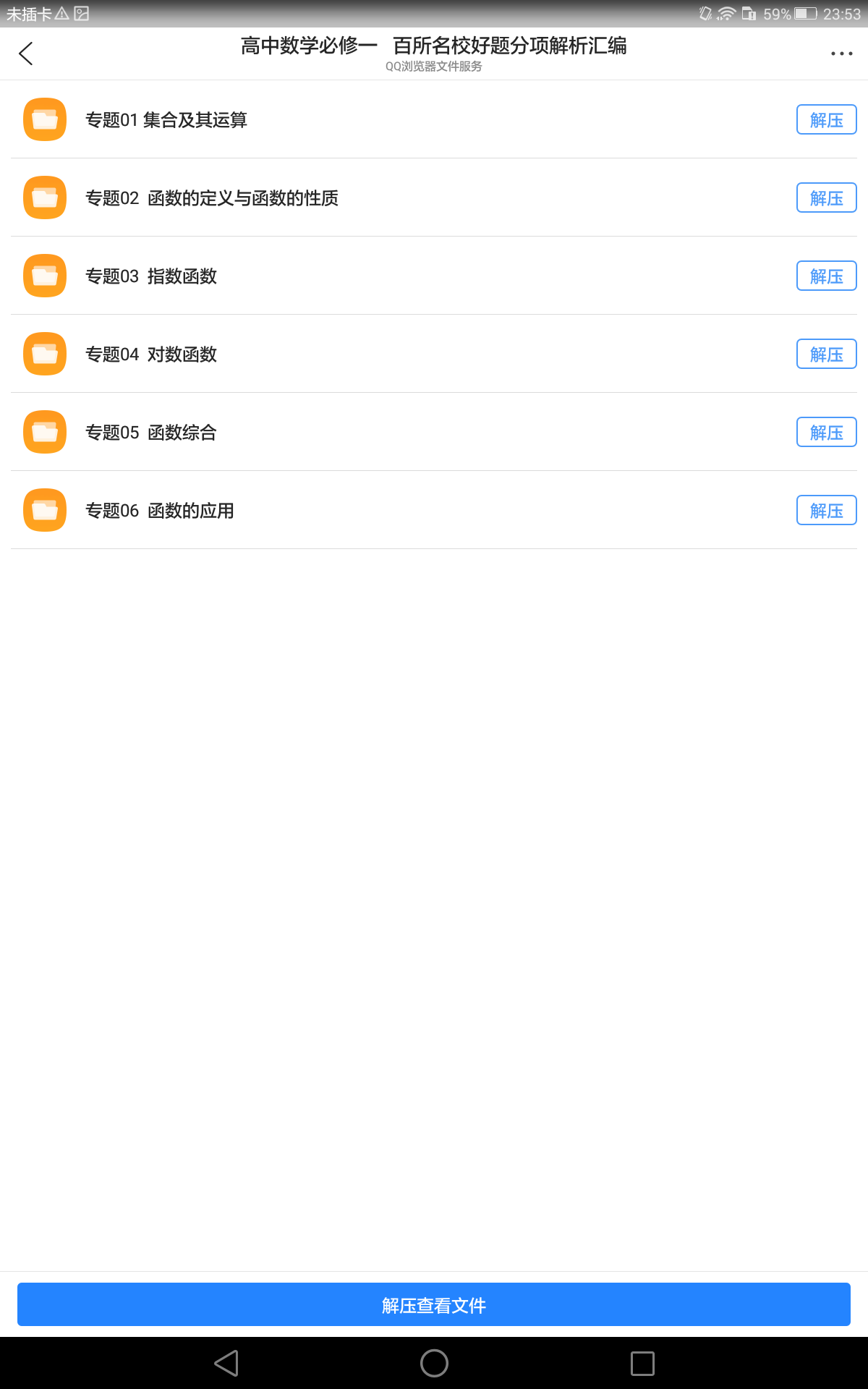The height and width of the screenshot is (1389, 868).
Task: Open the three-dot overflow menu
Action: [841, 54]
